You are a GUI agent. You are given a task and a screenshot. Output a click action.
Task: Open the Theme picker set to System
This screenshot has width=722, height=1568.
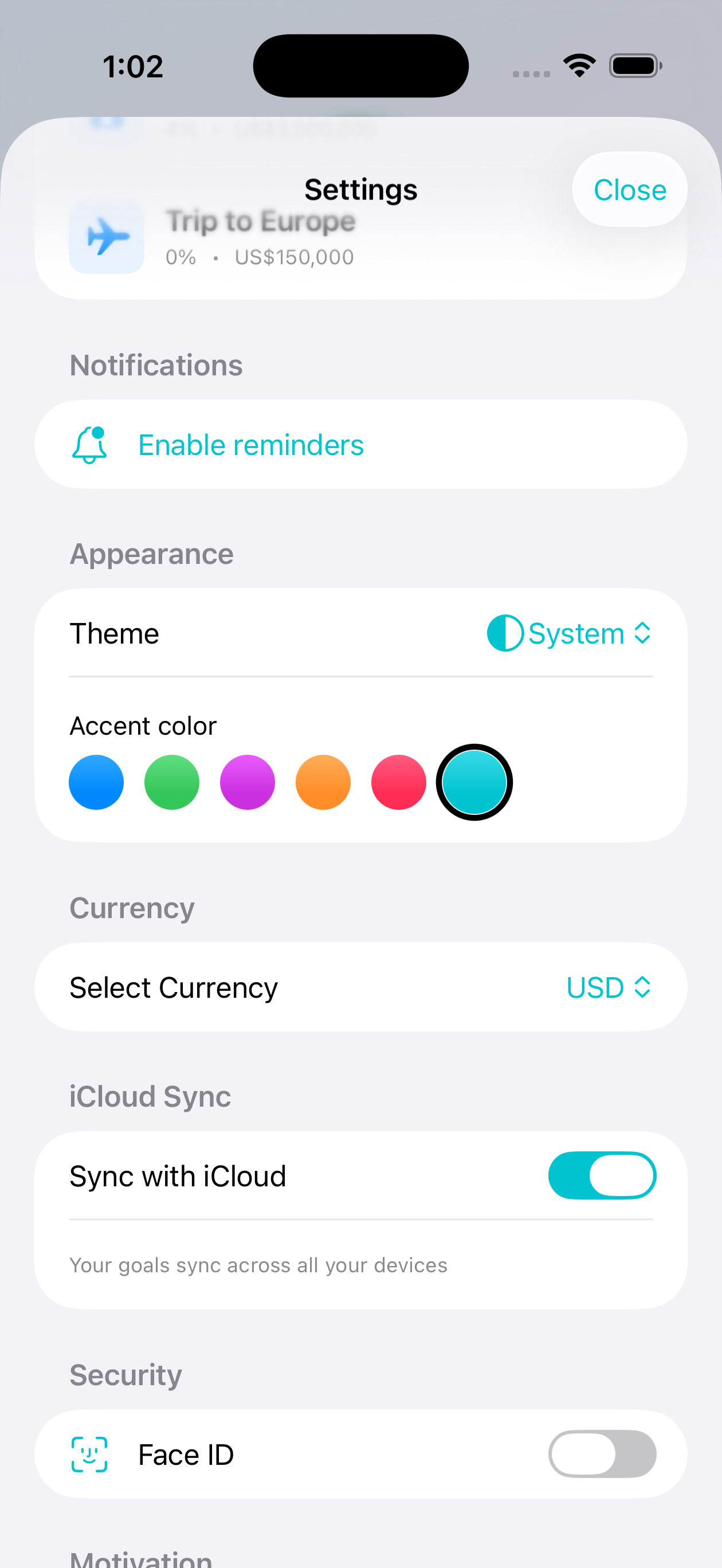click(570, 634)
